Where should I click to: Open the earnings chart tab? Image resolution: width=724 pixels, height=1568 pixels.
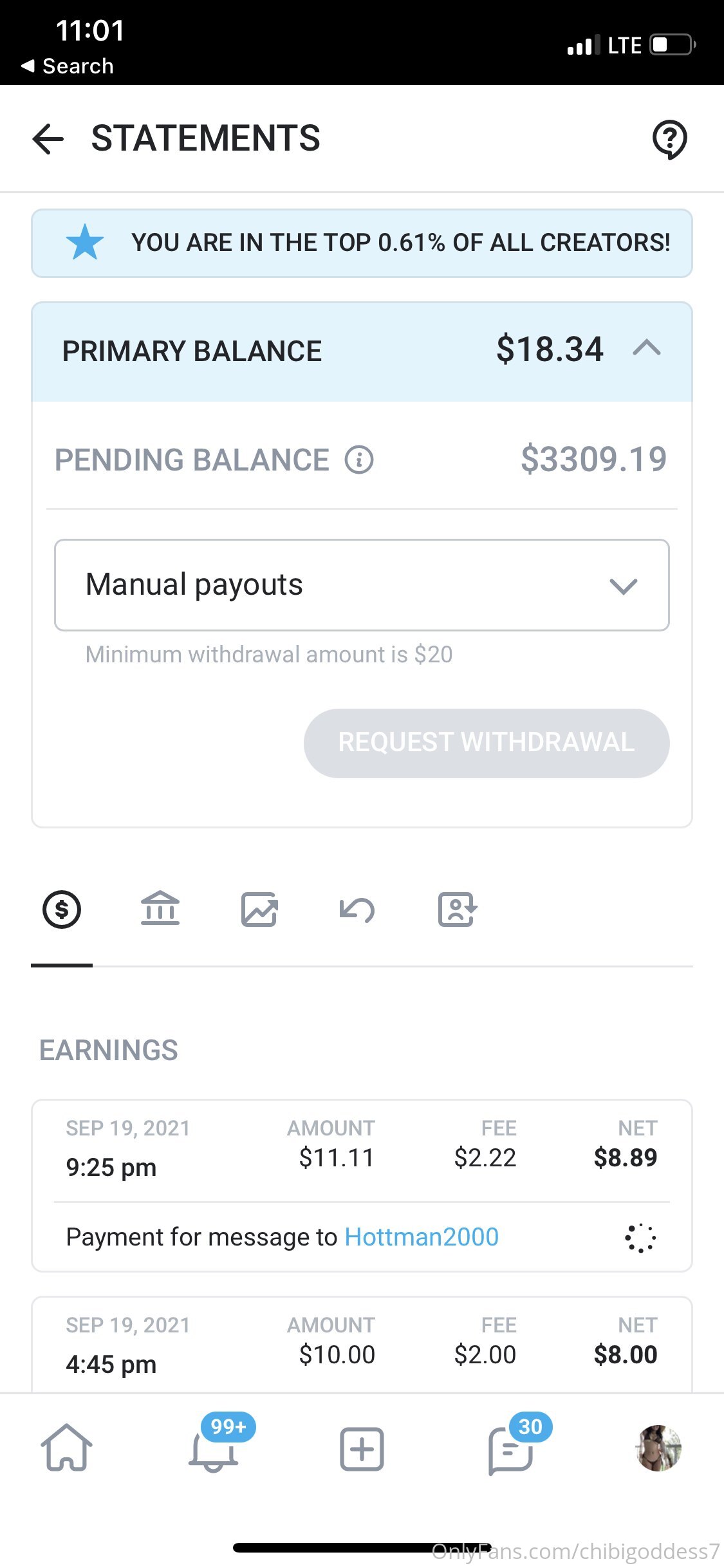pos(259,910)
